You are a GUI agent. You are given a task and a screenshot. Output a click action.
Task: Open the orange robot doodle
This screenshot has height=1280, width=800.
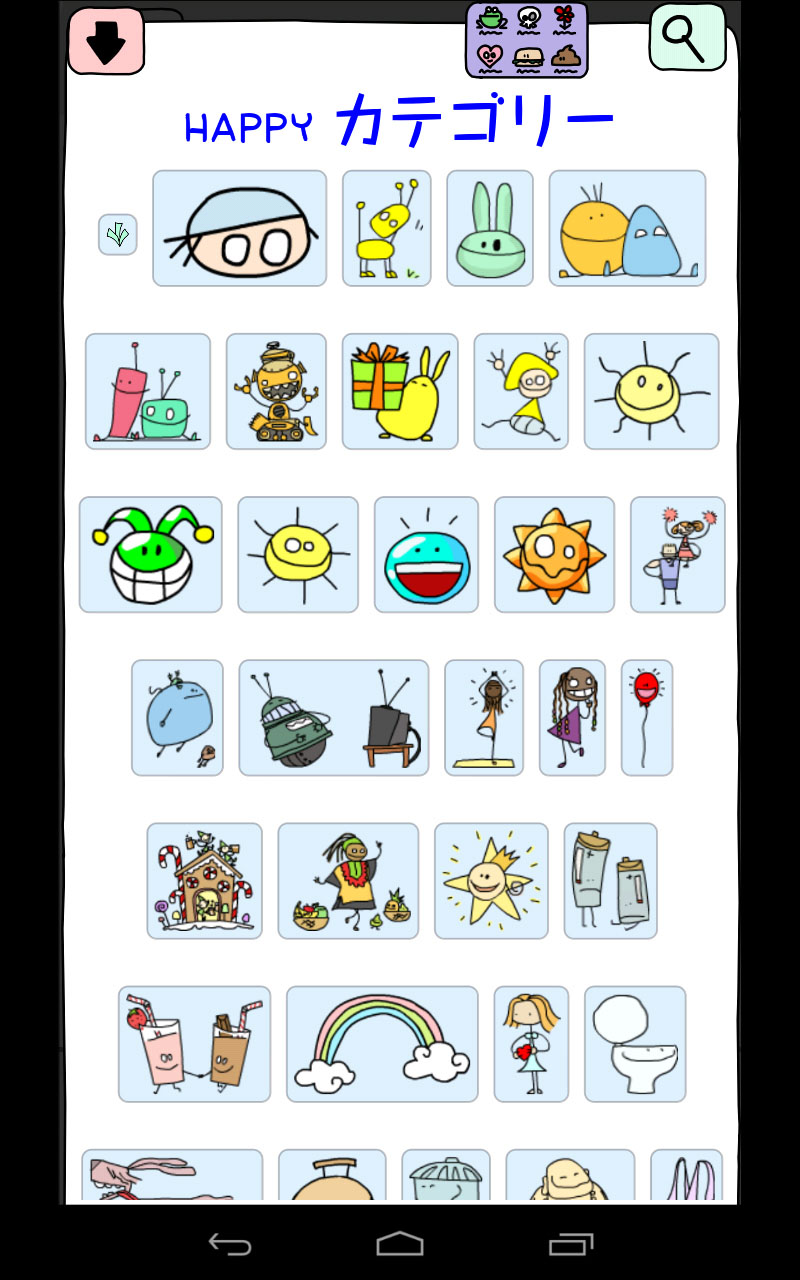pos(276,391)
